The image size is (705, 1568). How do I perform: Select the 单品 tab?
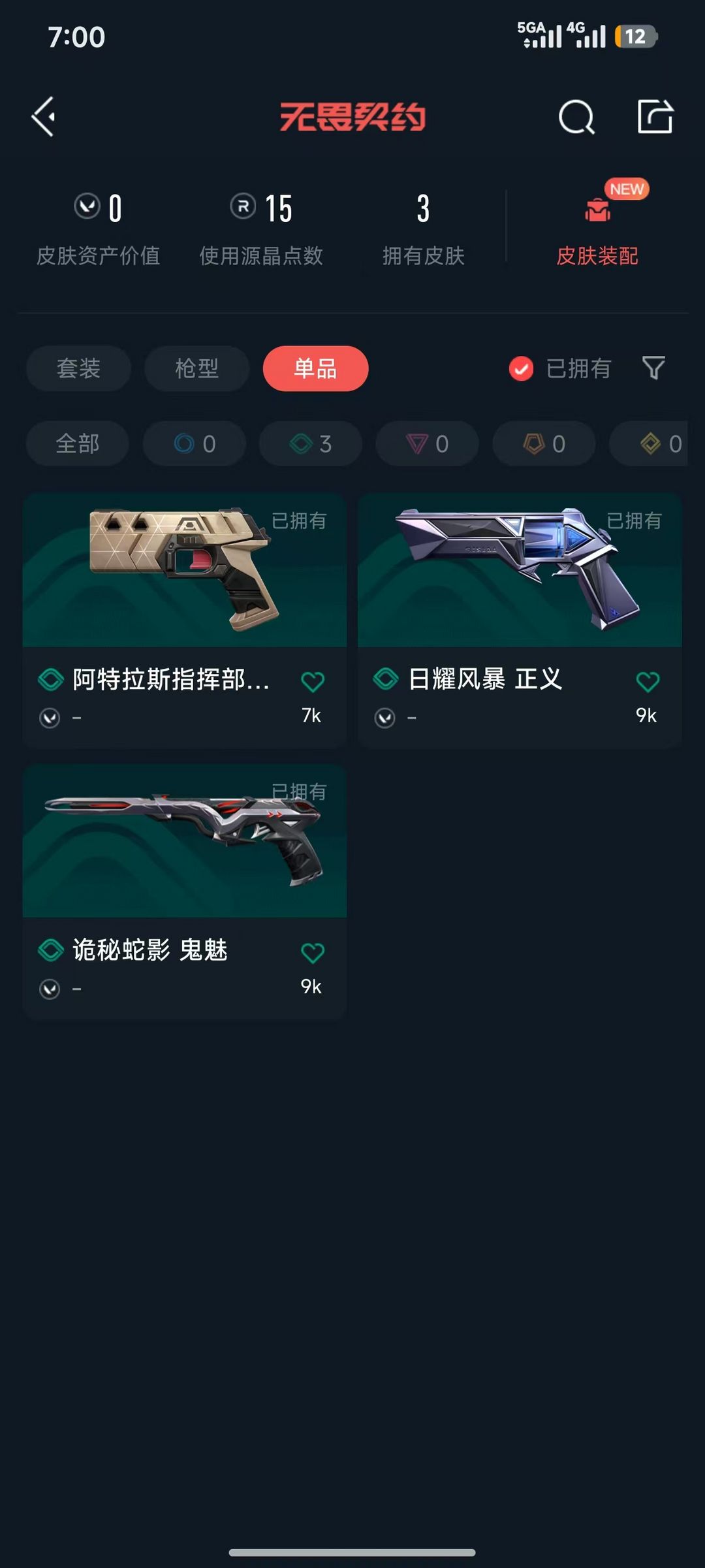(315, 369)
